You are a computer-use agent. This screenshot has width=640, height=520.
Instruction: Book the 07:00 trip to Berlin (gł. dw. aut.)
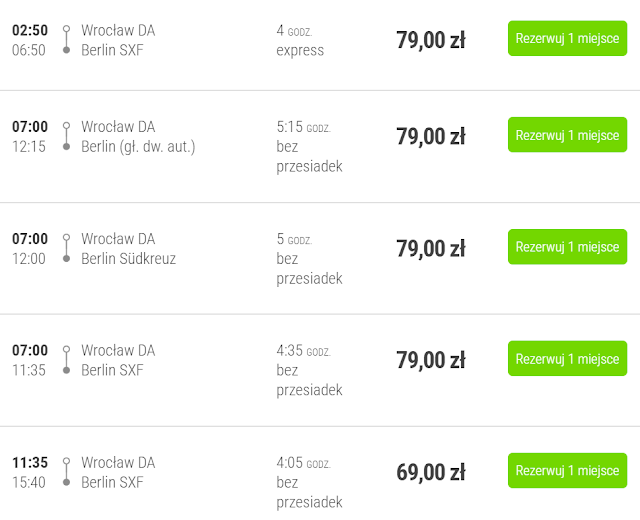tap(567, 135)
